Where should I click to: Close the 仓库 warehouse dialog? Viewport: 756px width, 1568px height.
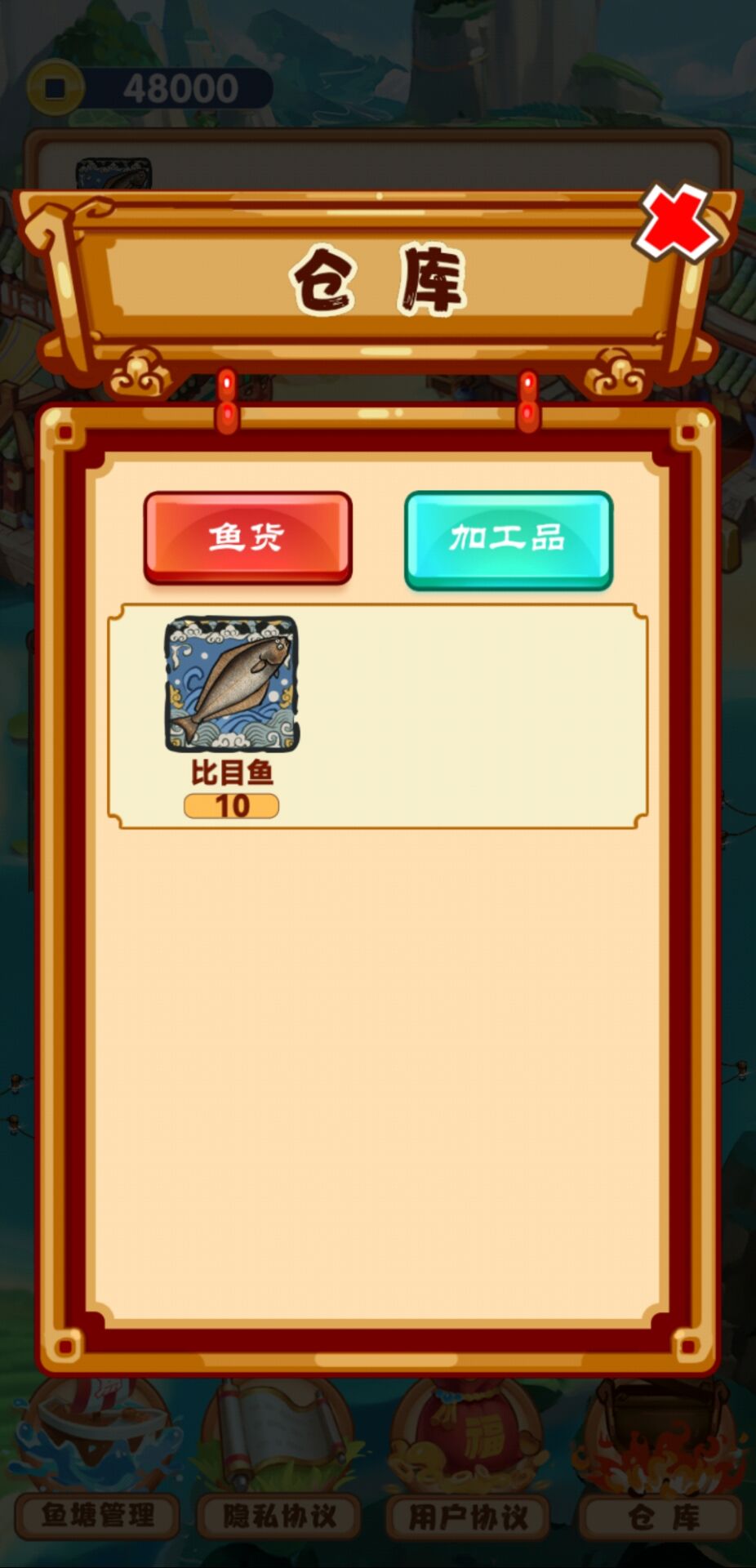tap(678, 222)
